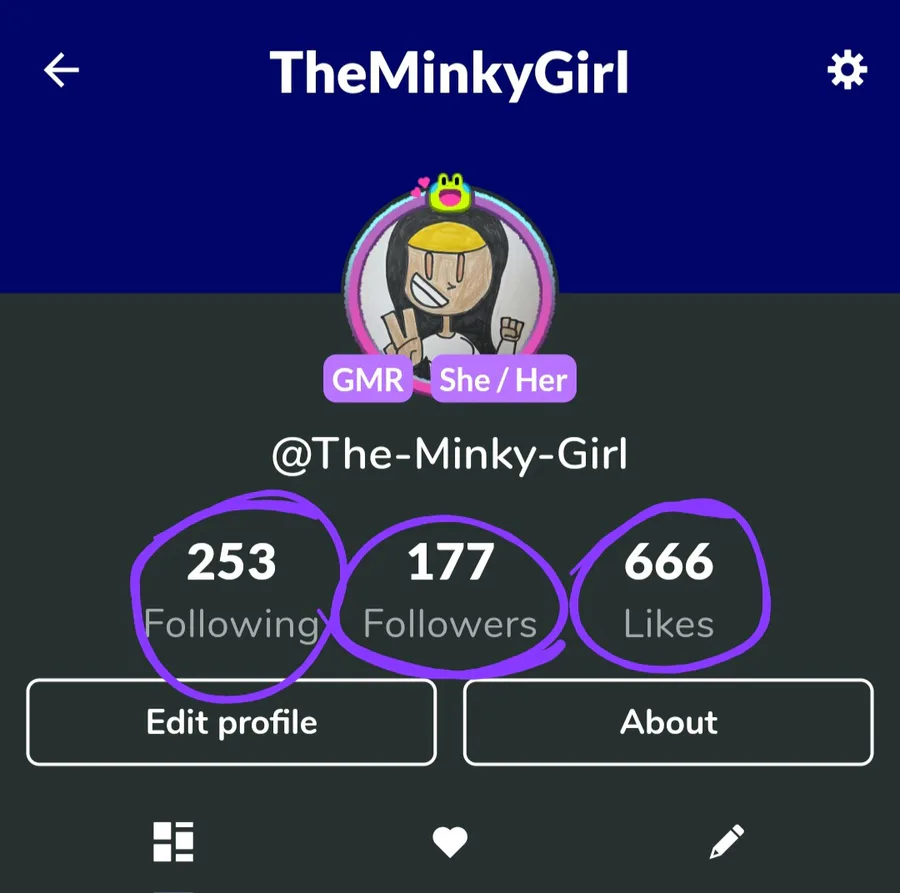Switch to the heart liked tab
900x893 pixels.
pos(450,843)
